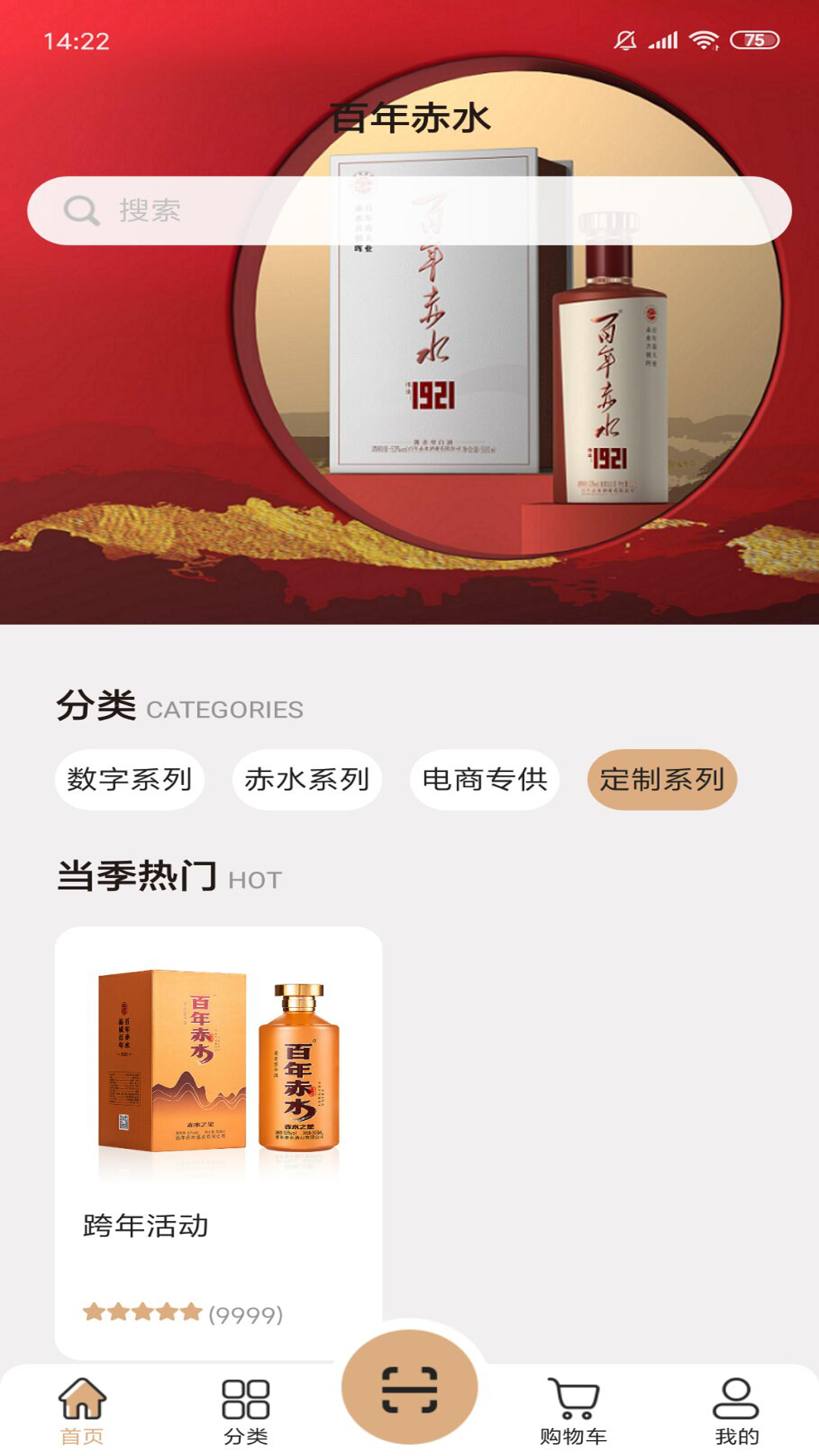Switch to the 我的 profile tab

736,1410
